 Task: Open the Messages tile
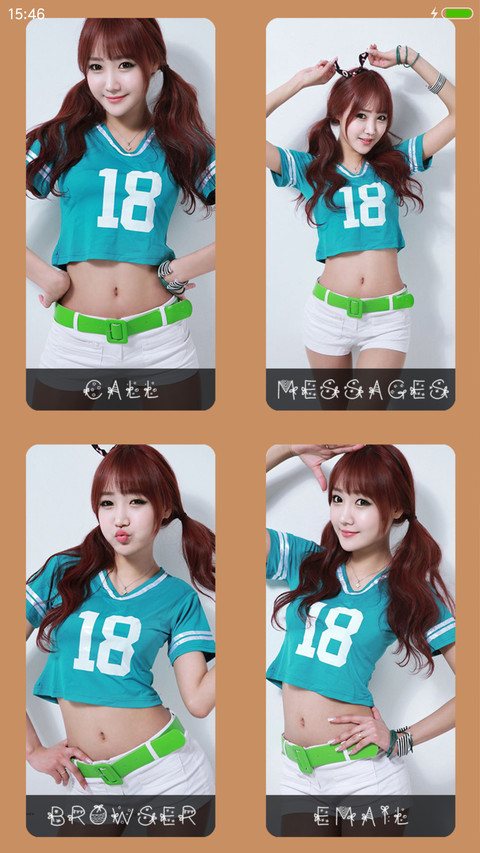[360, 214]
